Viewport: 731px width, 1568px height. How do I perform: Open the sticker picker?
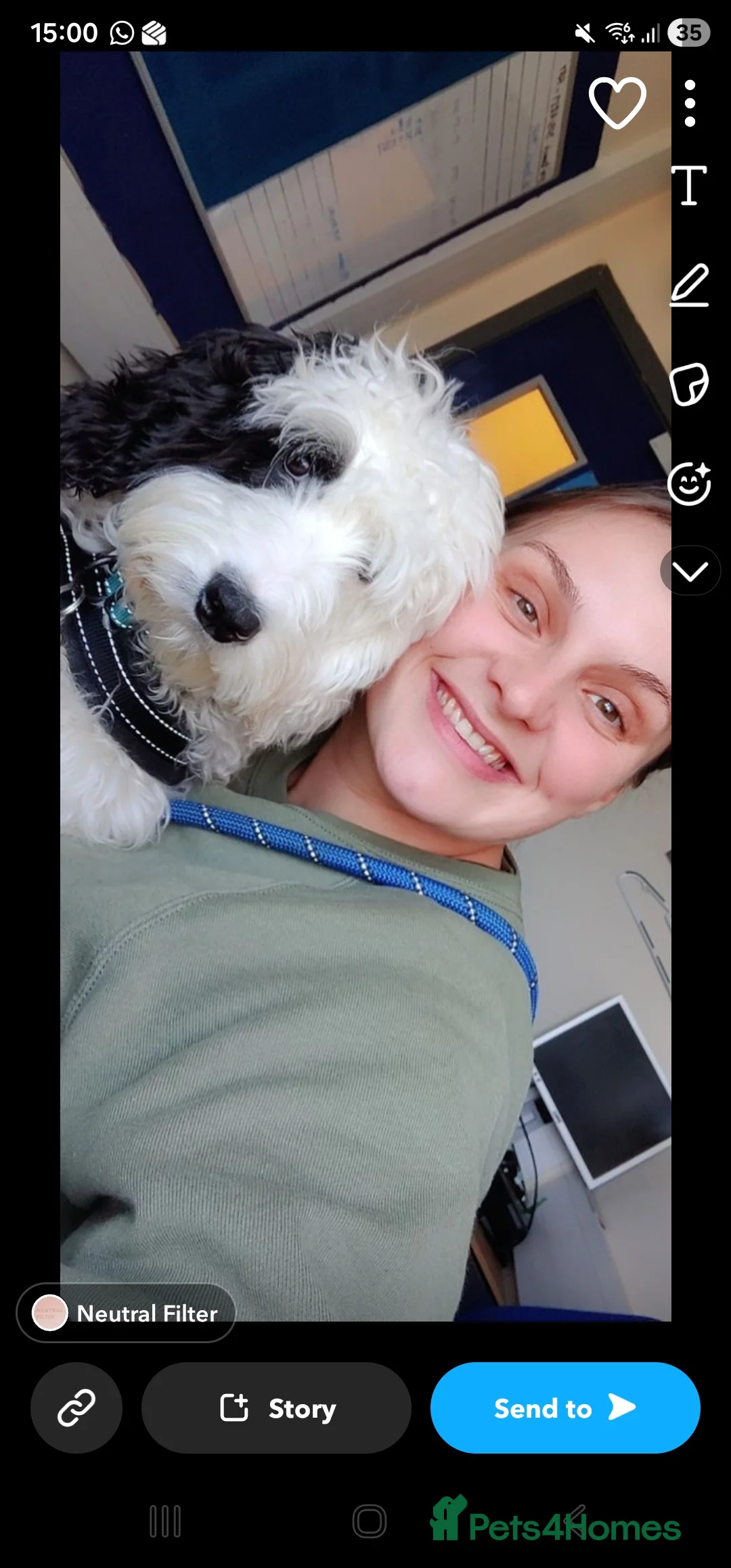pos(689,384)
